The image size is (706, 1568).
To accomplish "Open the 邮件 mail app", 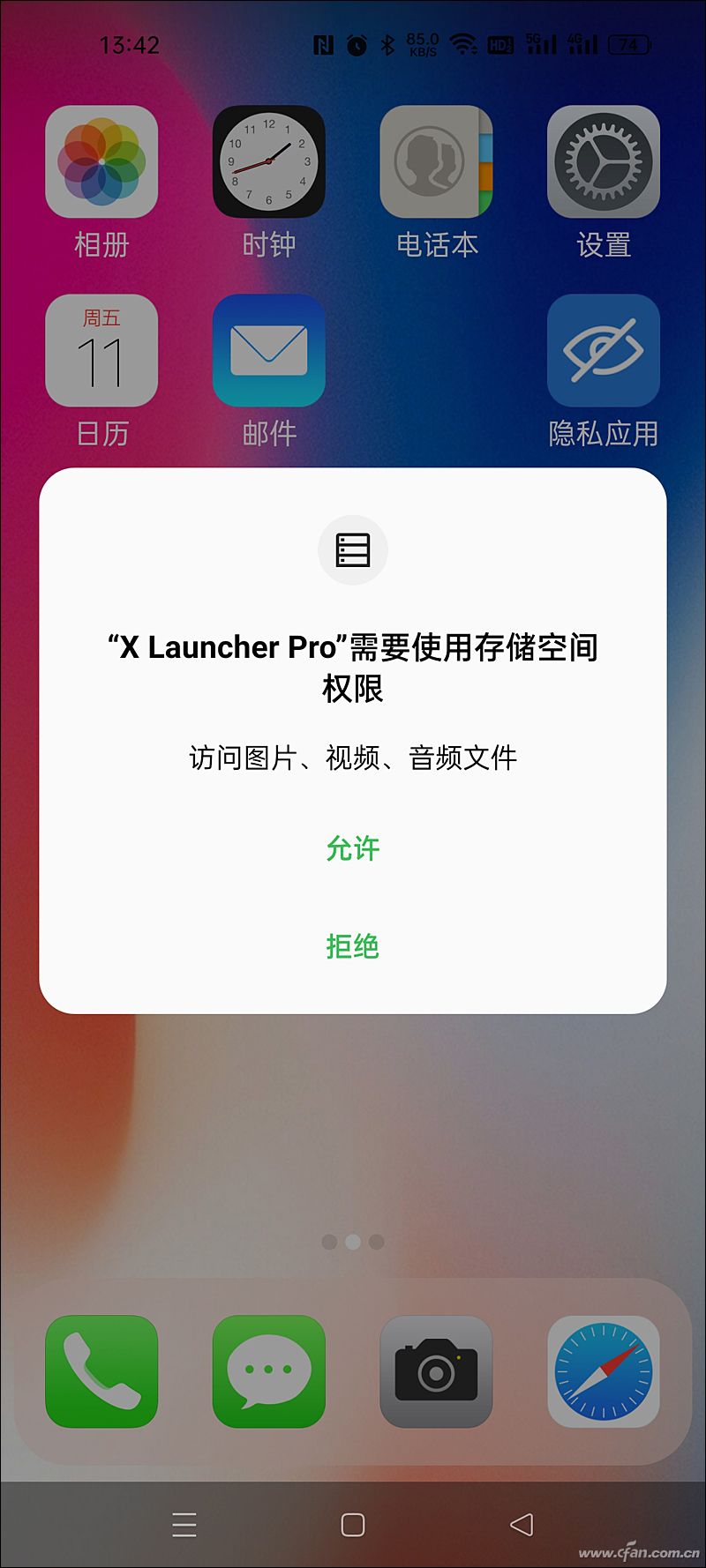I will (x=269, y=351).
